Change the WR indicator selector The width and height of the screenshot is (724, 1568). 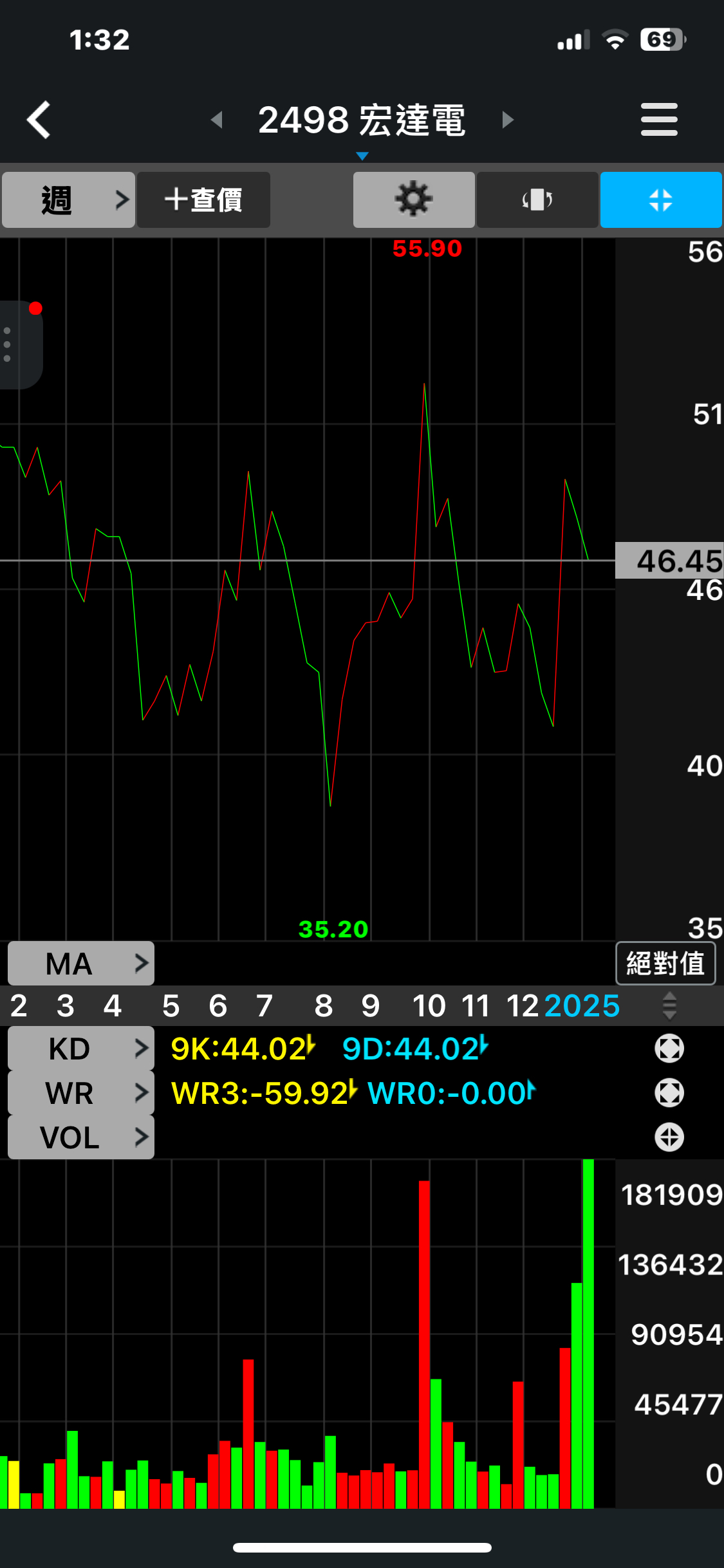pyautogui.click(x=81, y=1093)
